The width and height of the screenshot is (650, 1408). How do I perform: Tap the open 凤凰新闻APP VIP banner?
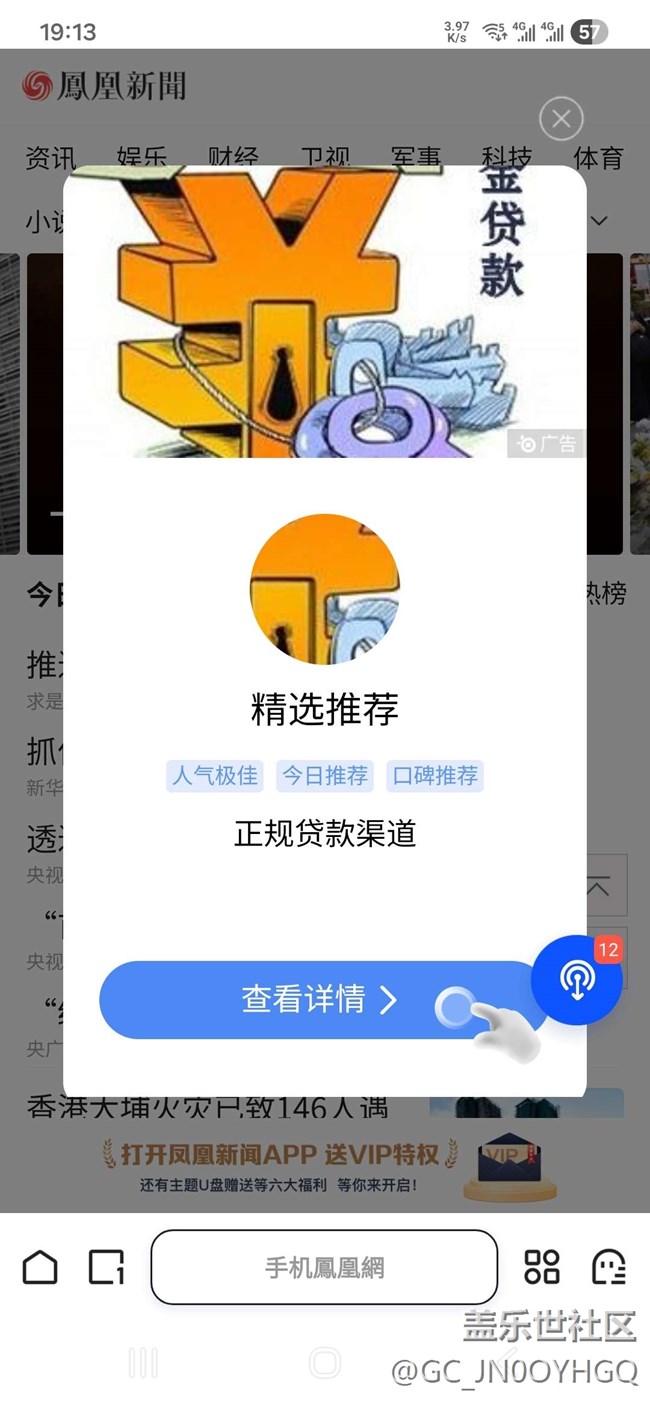324,1165
